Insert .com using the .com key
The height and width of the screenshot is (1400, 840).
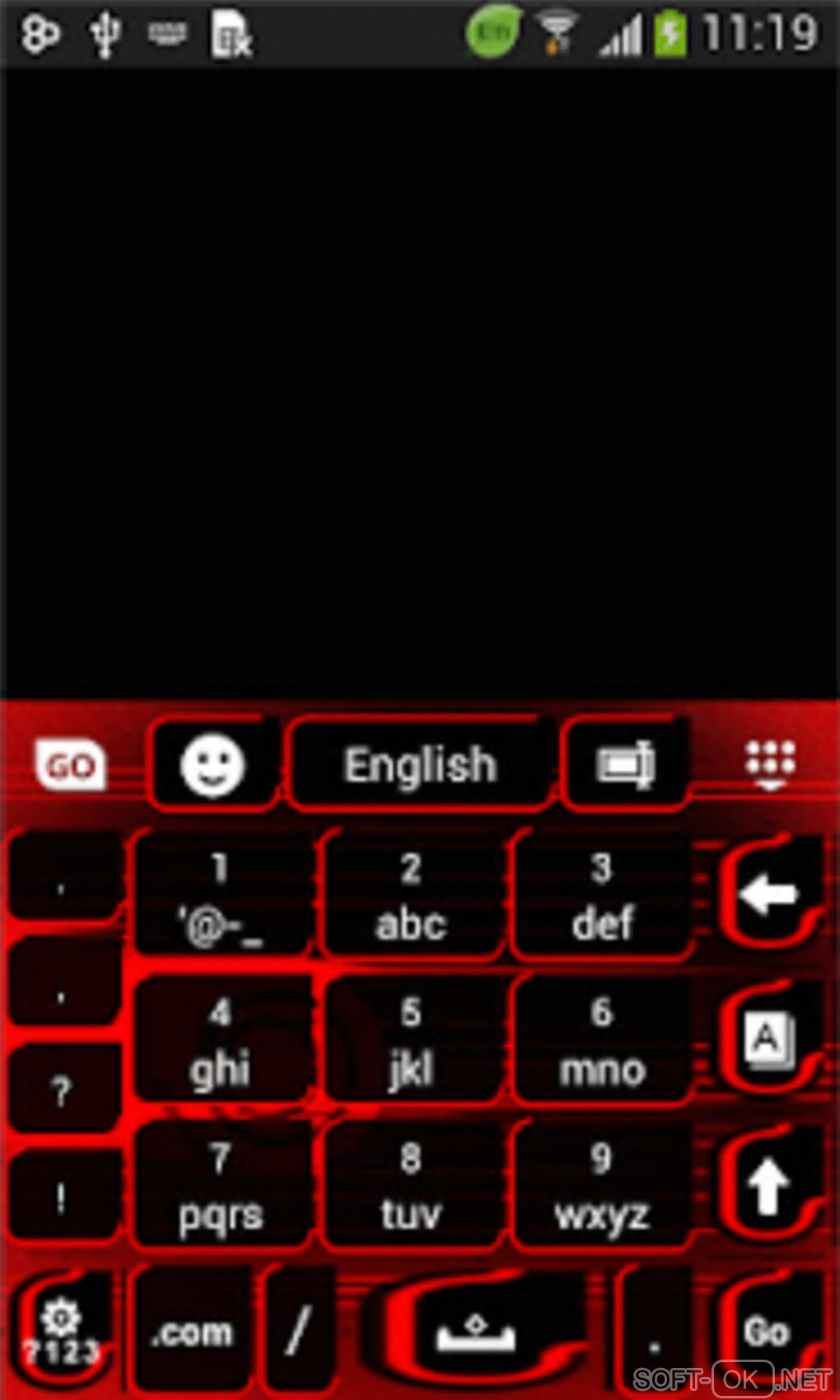[192, 1332]
